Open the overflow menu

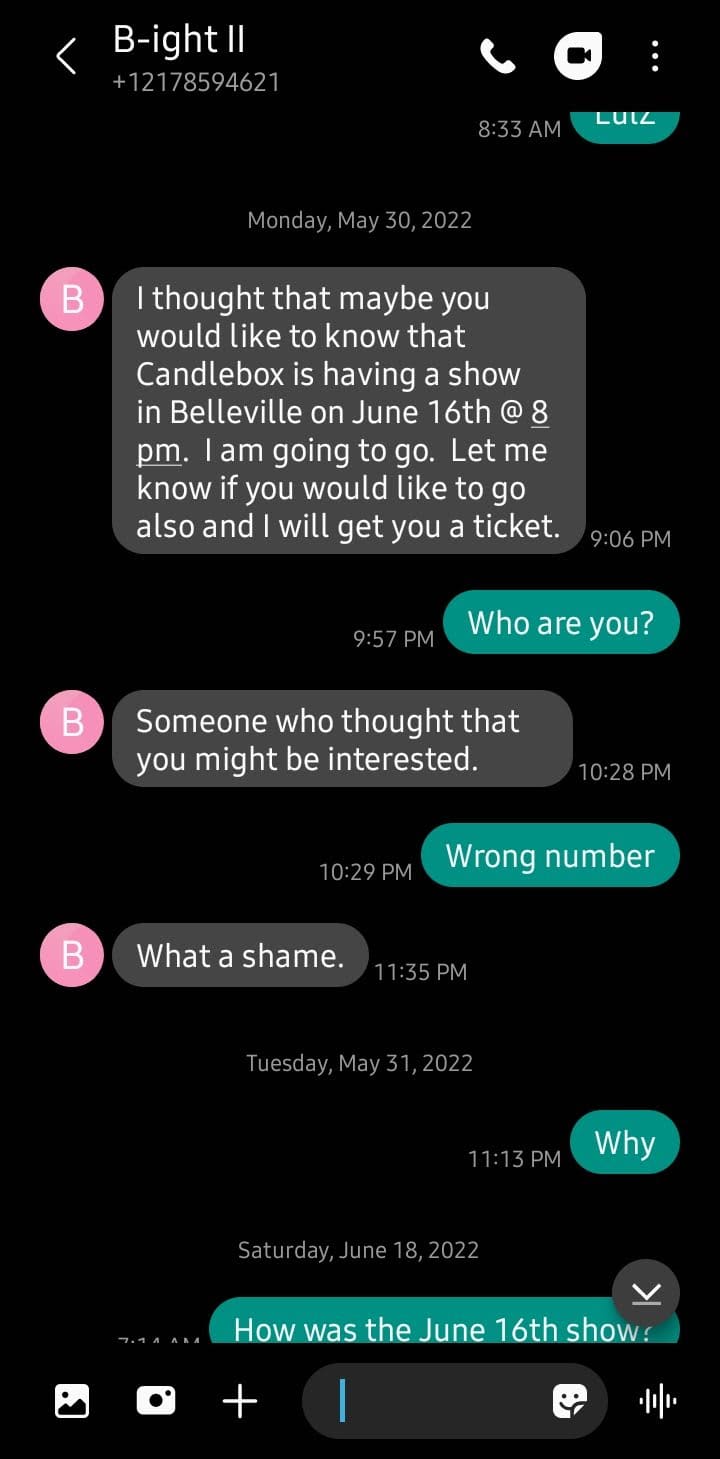tap(655, 57)
